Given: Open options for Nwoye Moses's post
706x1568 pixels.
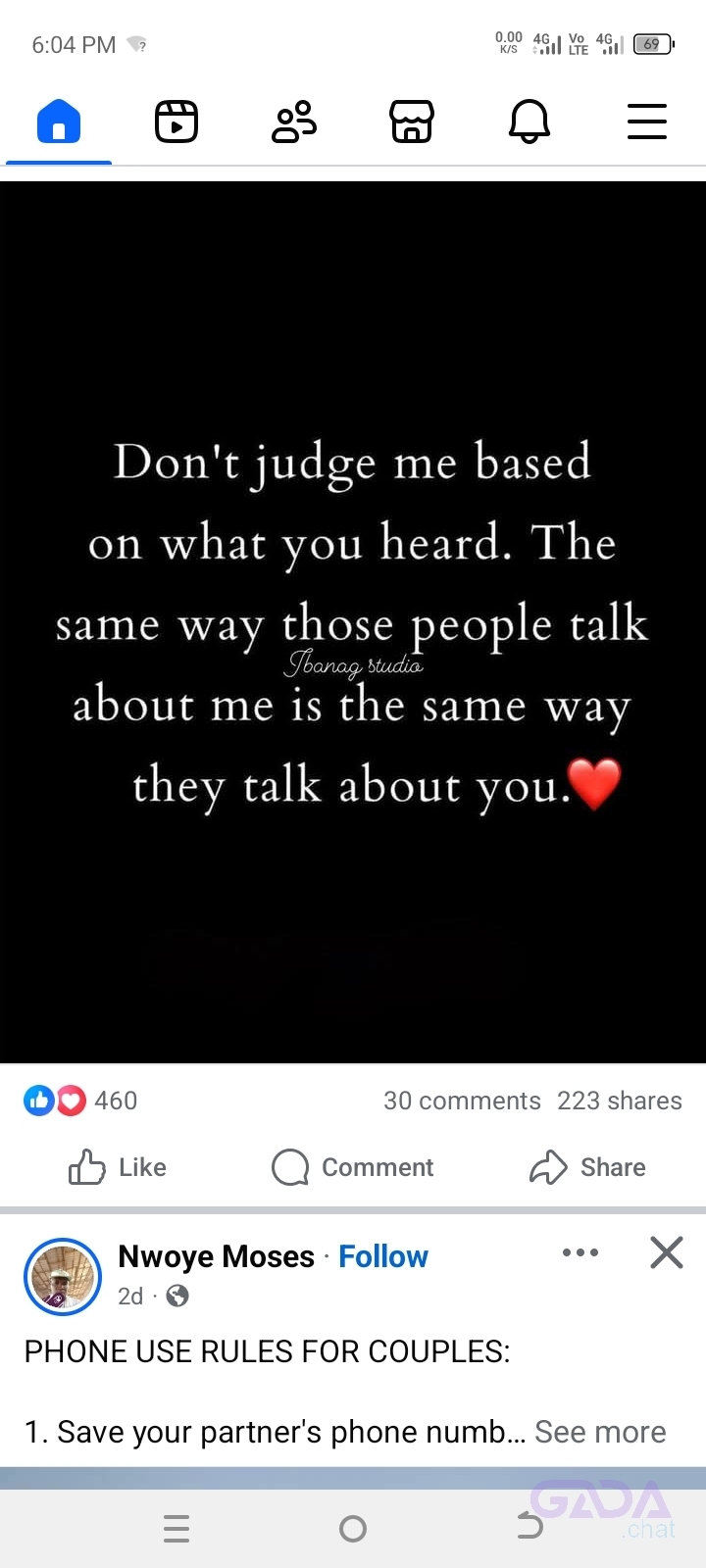Looking at the screenshot, I should coord(580,1252).
